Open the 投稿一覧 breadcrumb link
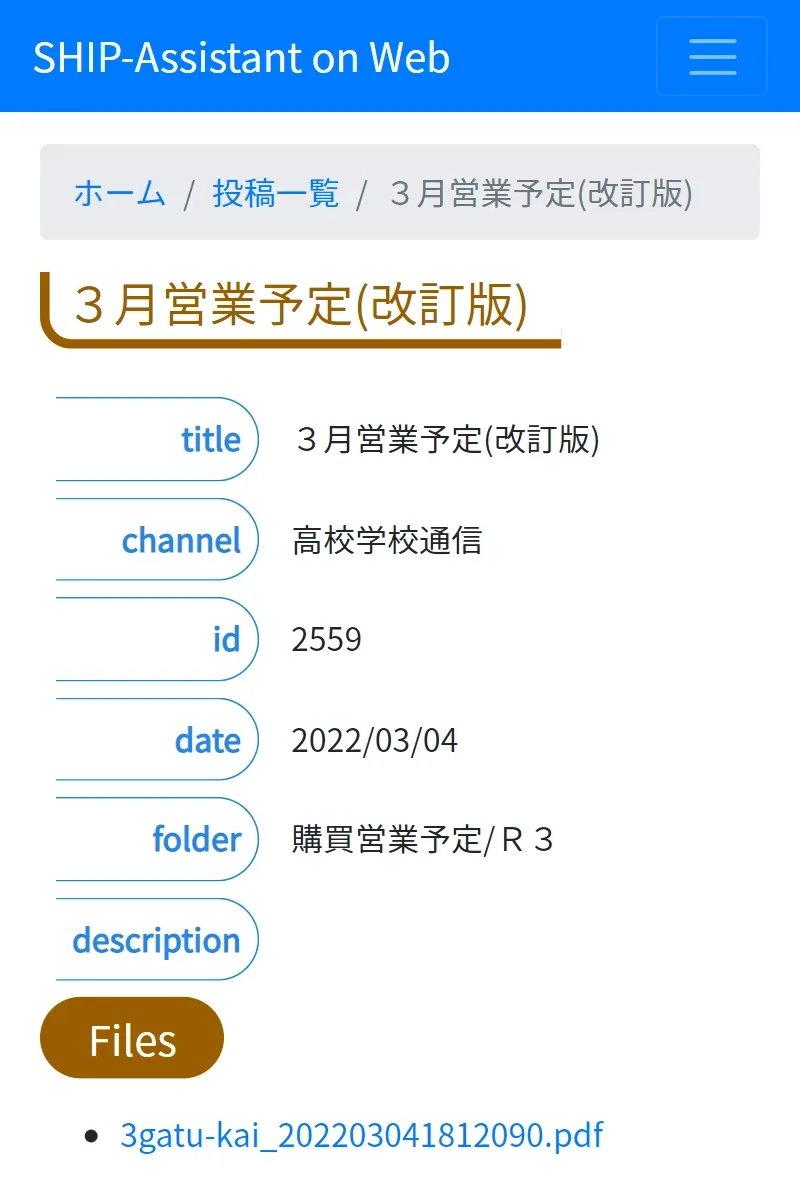Image resolution: width=800 pixels, height=1200 pixels. [276, 196]
